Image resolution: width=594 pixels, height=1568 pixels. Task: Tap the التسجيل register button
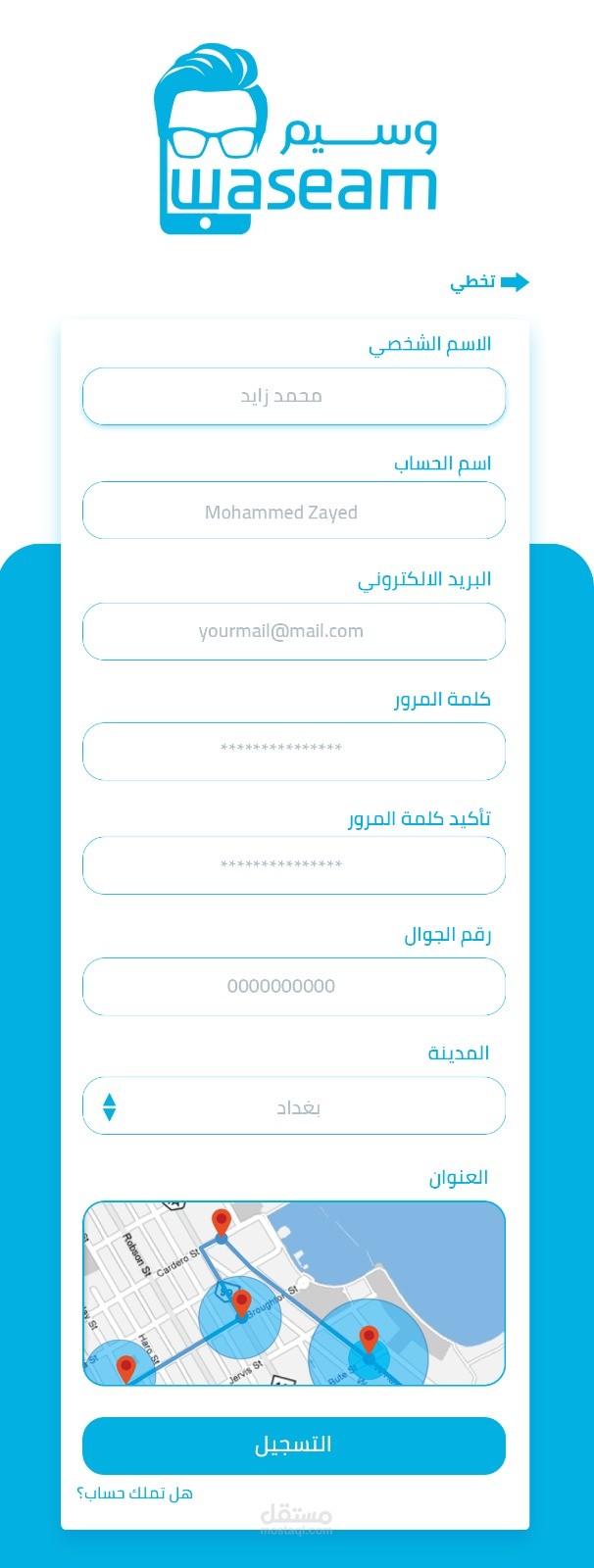(x=293, y=1445)
